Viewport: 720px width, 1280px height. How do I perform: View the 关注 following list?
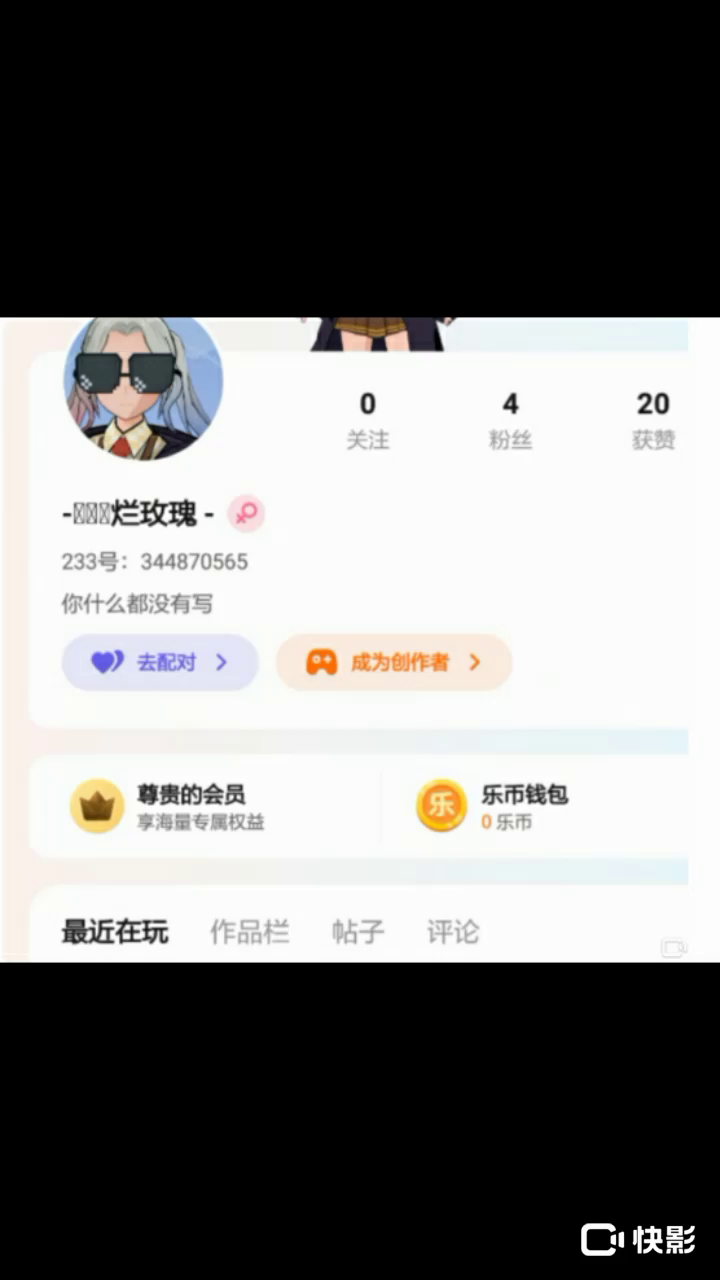coord(368,420)
